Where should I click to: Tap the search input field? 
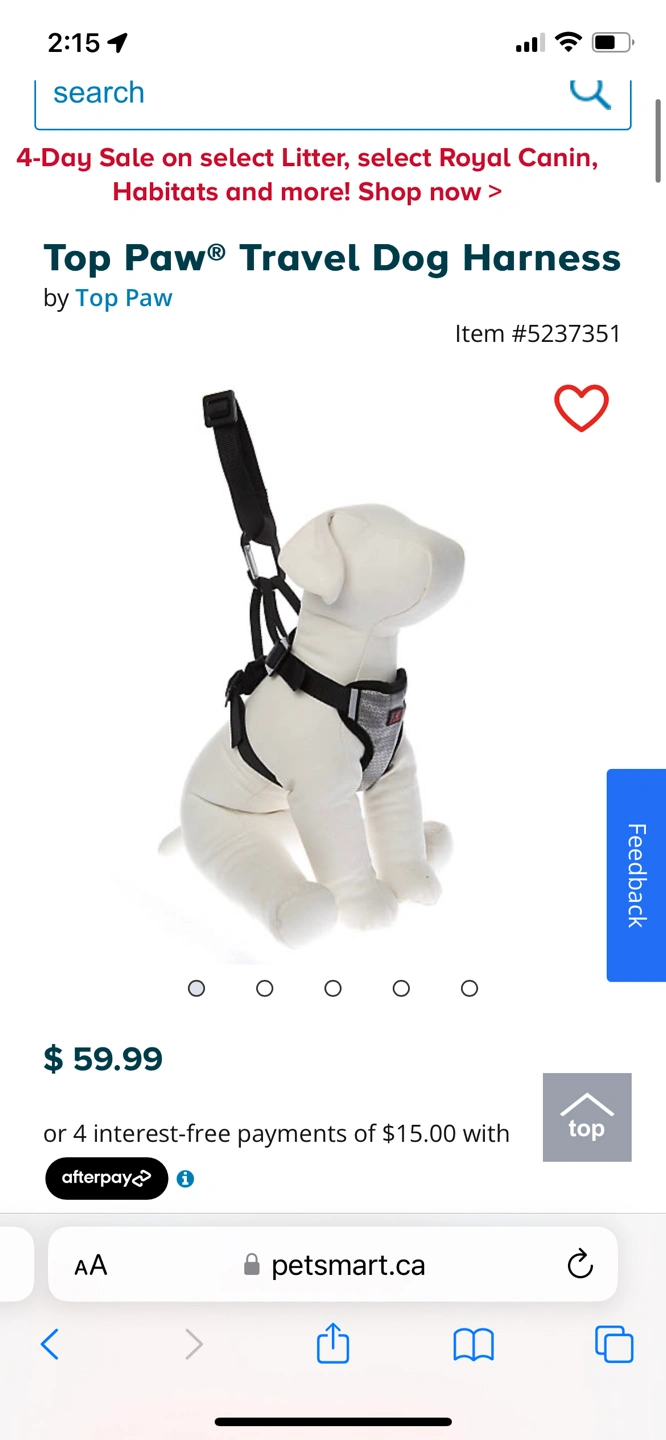point(290,94)
